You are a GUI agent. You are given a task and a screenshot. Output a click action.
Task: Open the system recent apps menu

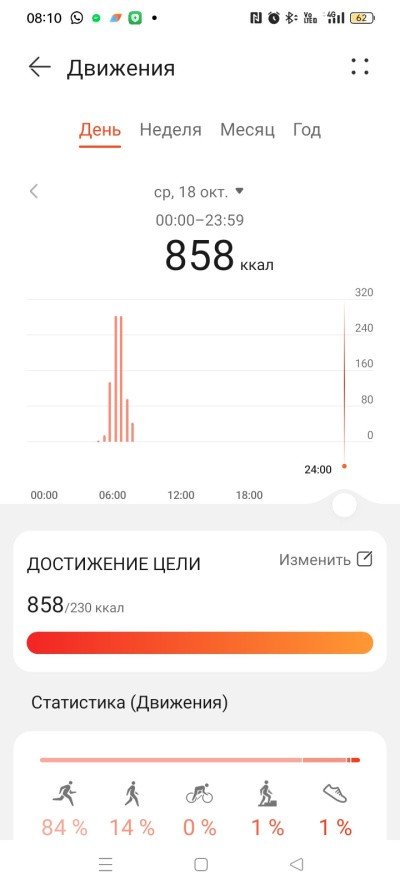point(105,864)
